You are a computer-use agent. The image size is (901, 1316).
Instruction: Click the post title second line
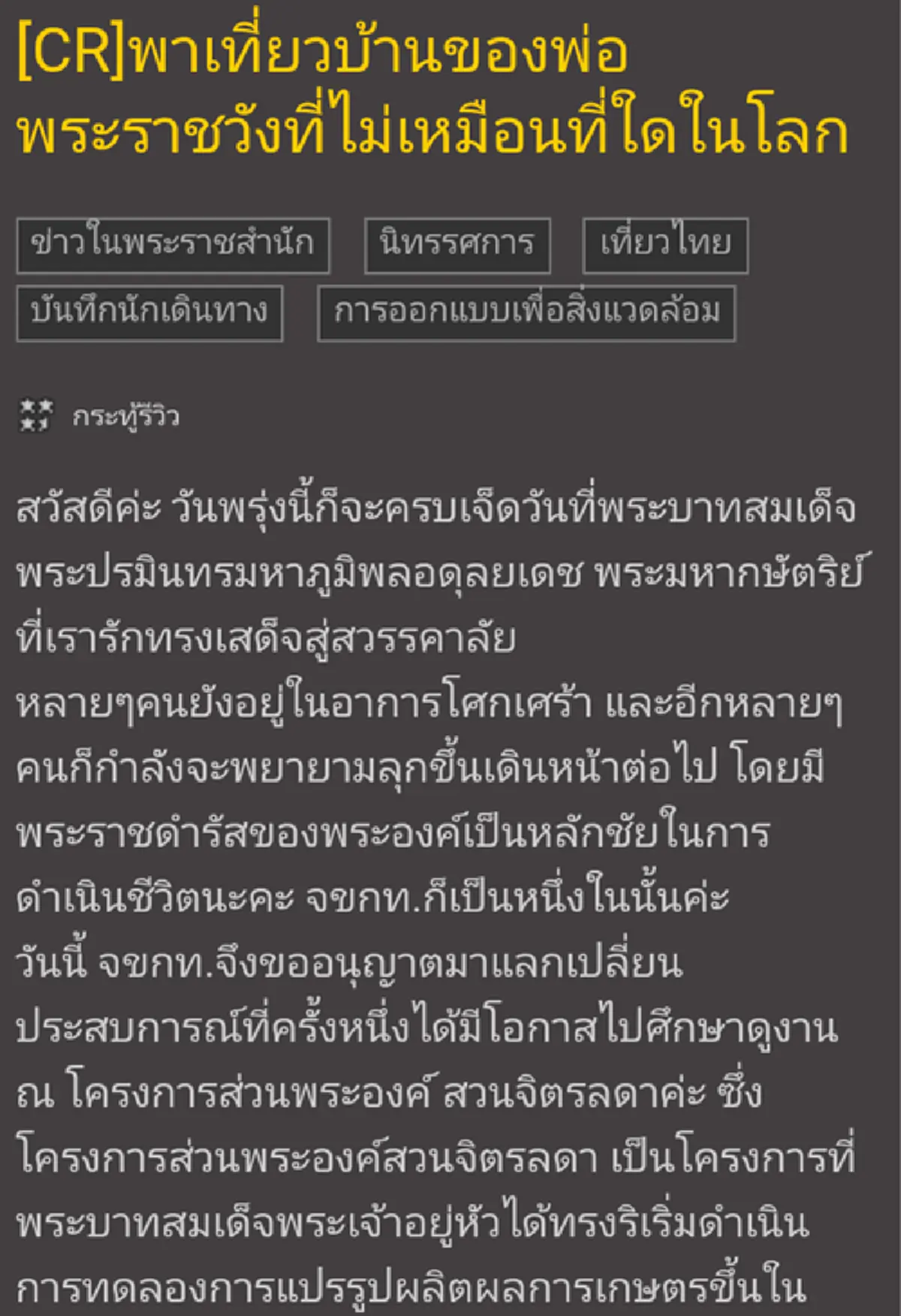(x=435, y=128)
